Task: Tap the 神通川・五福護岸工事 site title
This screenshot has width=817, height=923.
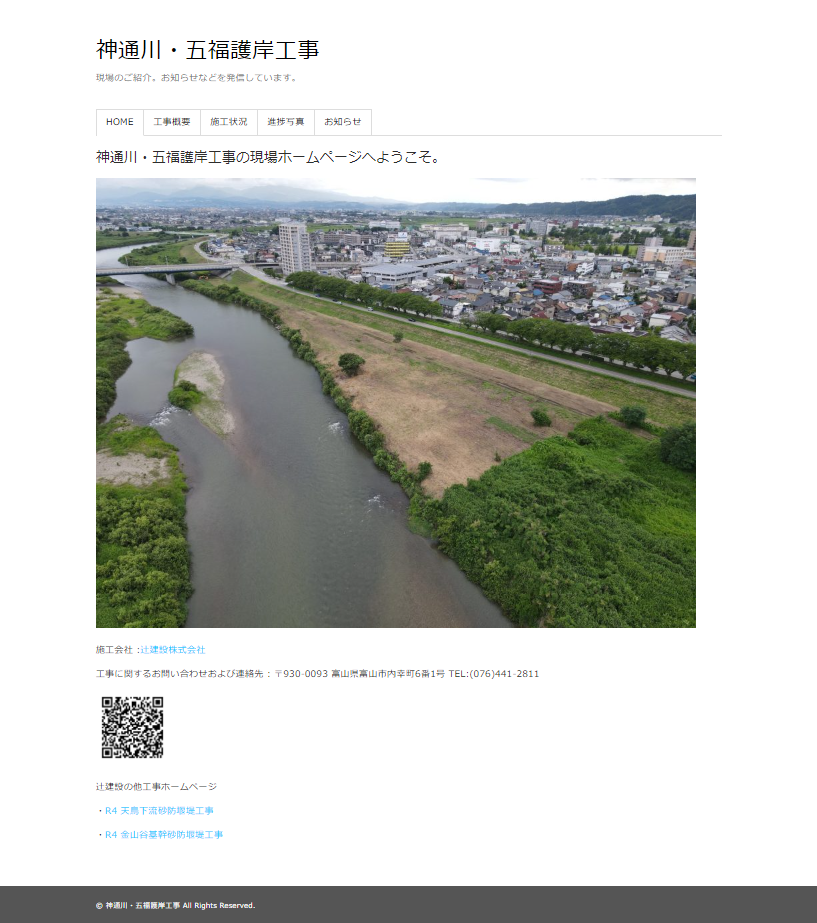Action: [208, 50]
